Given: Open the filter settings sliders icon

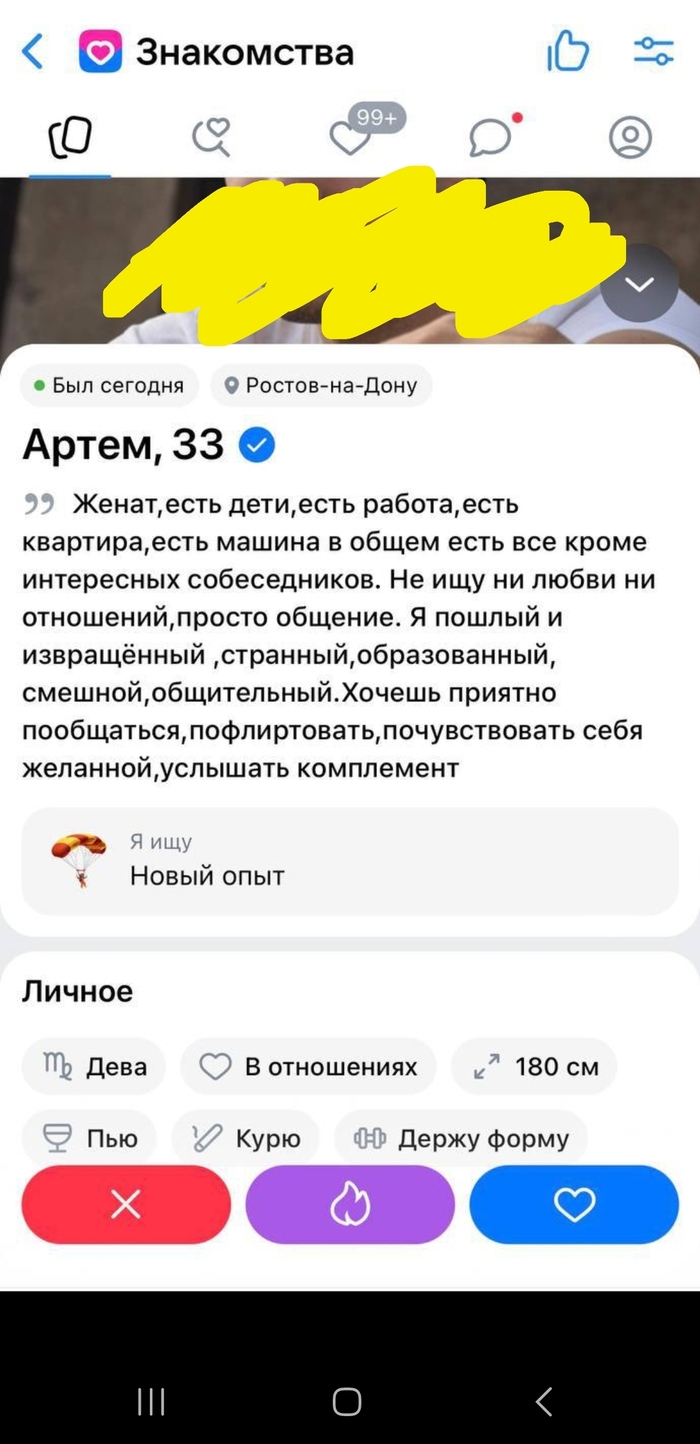Looking at the screenshot, I should [654, 51].
